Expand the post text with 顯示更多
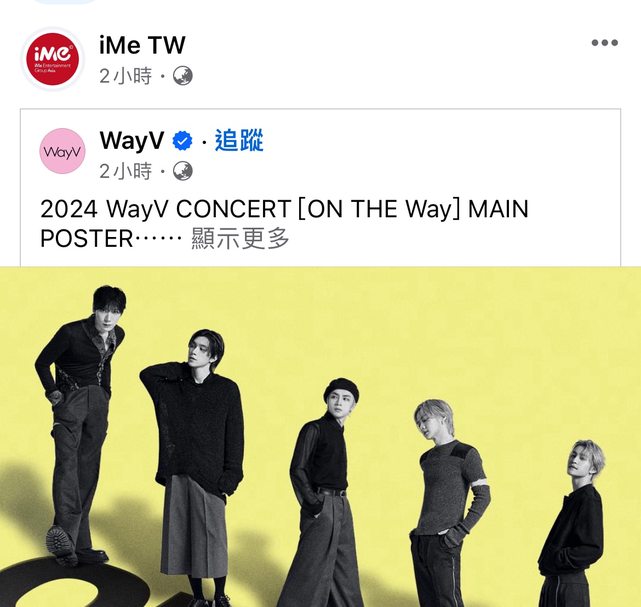This screenshot has width=641, height=607. coord(240,240)
